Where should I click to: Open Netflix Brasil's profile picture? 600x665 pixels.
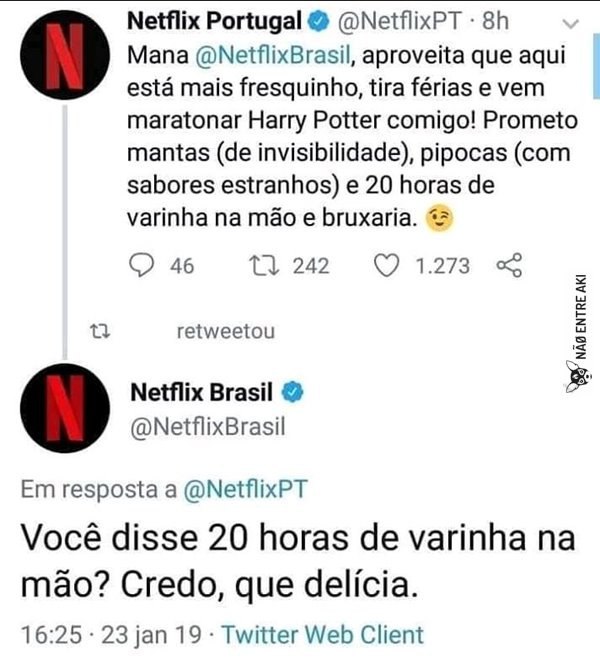65,408
